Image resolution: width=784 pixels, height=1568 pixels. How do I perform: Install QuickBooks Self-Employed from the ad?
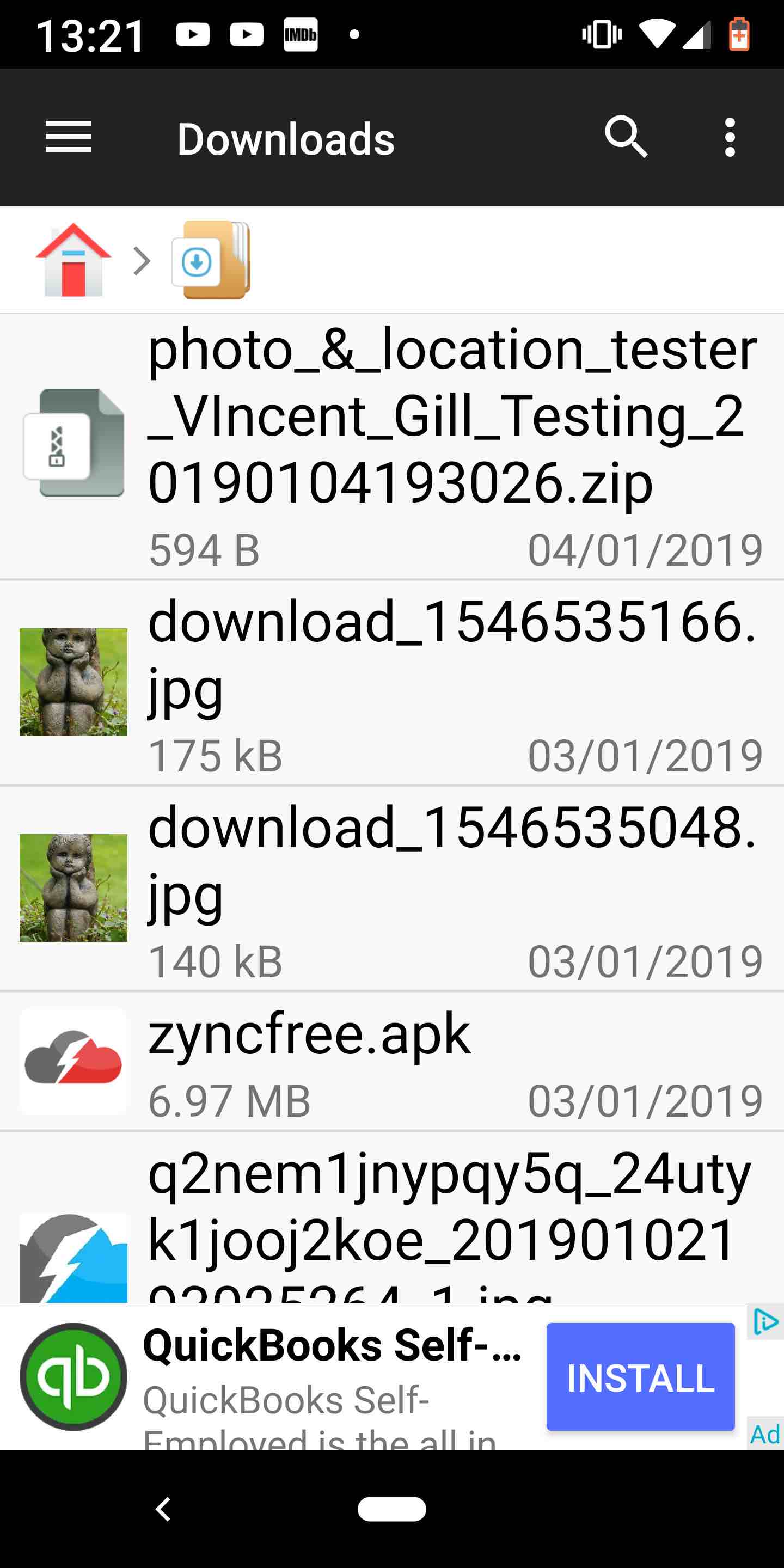[640, 1377]
